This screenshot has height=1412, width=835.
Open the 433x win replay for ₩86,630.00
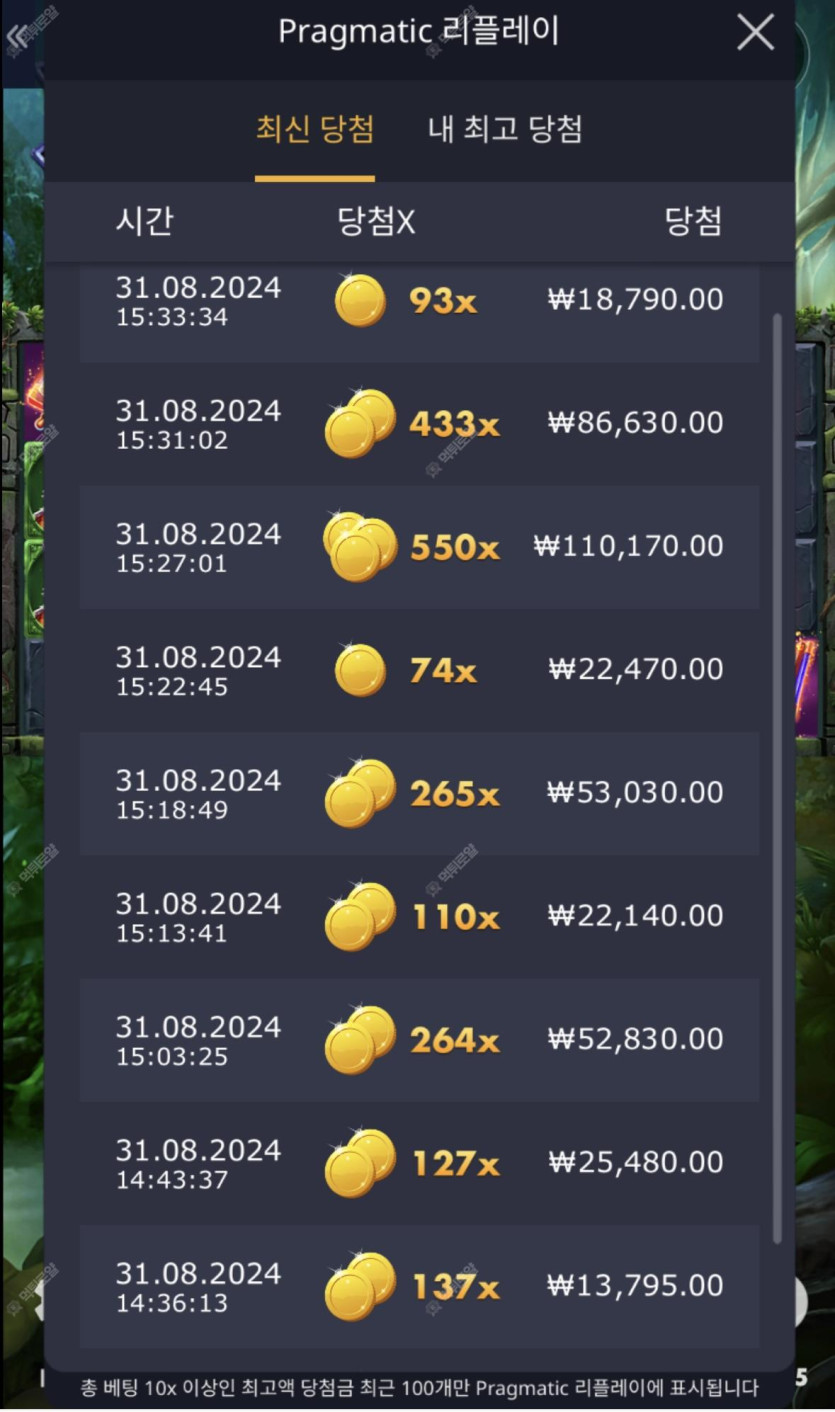(x=419, y=424)
